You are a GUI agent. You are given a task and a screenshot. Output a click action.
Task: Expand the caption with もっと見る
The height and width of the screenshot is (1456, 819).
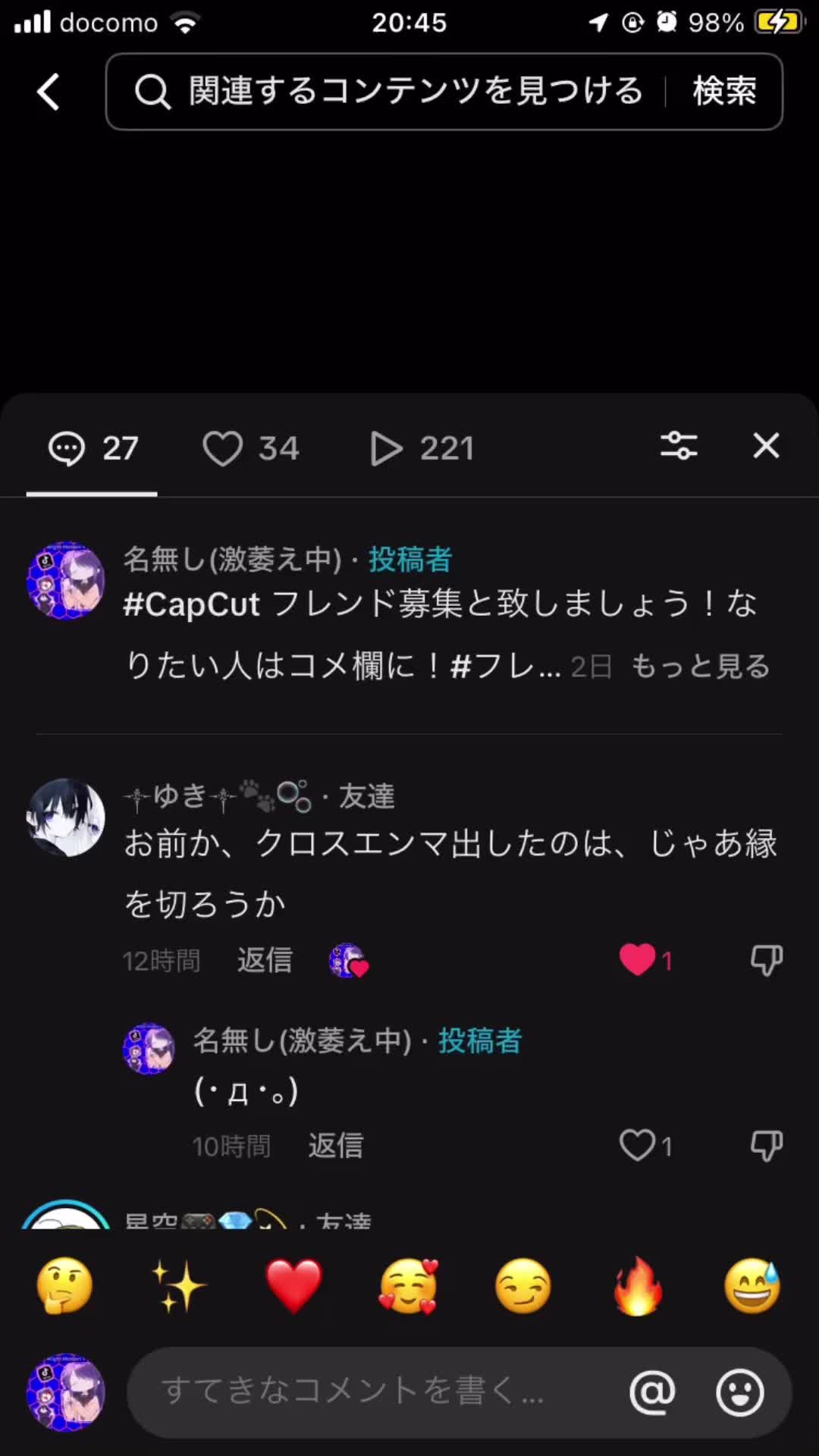pos(701,667)
